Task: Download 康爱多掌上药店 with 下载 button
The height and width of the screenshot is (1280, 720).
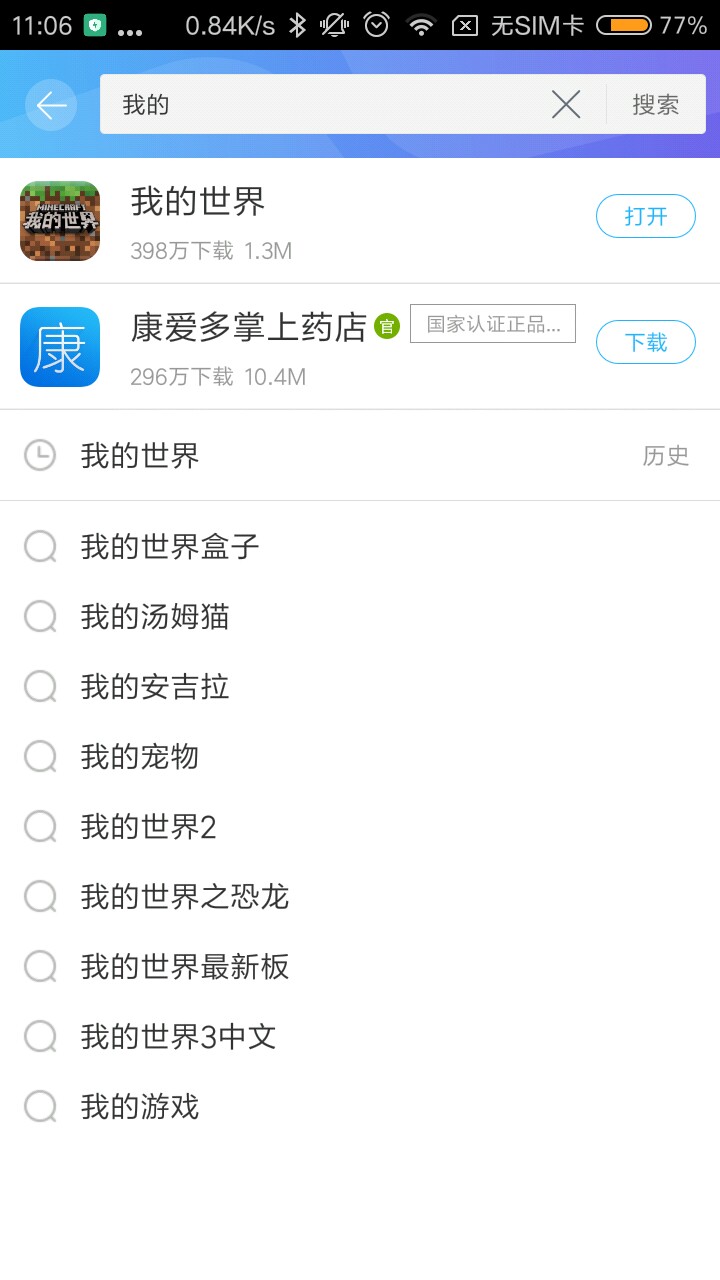Action: [645, 342]
